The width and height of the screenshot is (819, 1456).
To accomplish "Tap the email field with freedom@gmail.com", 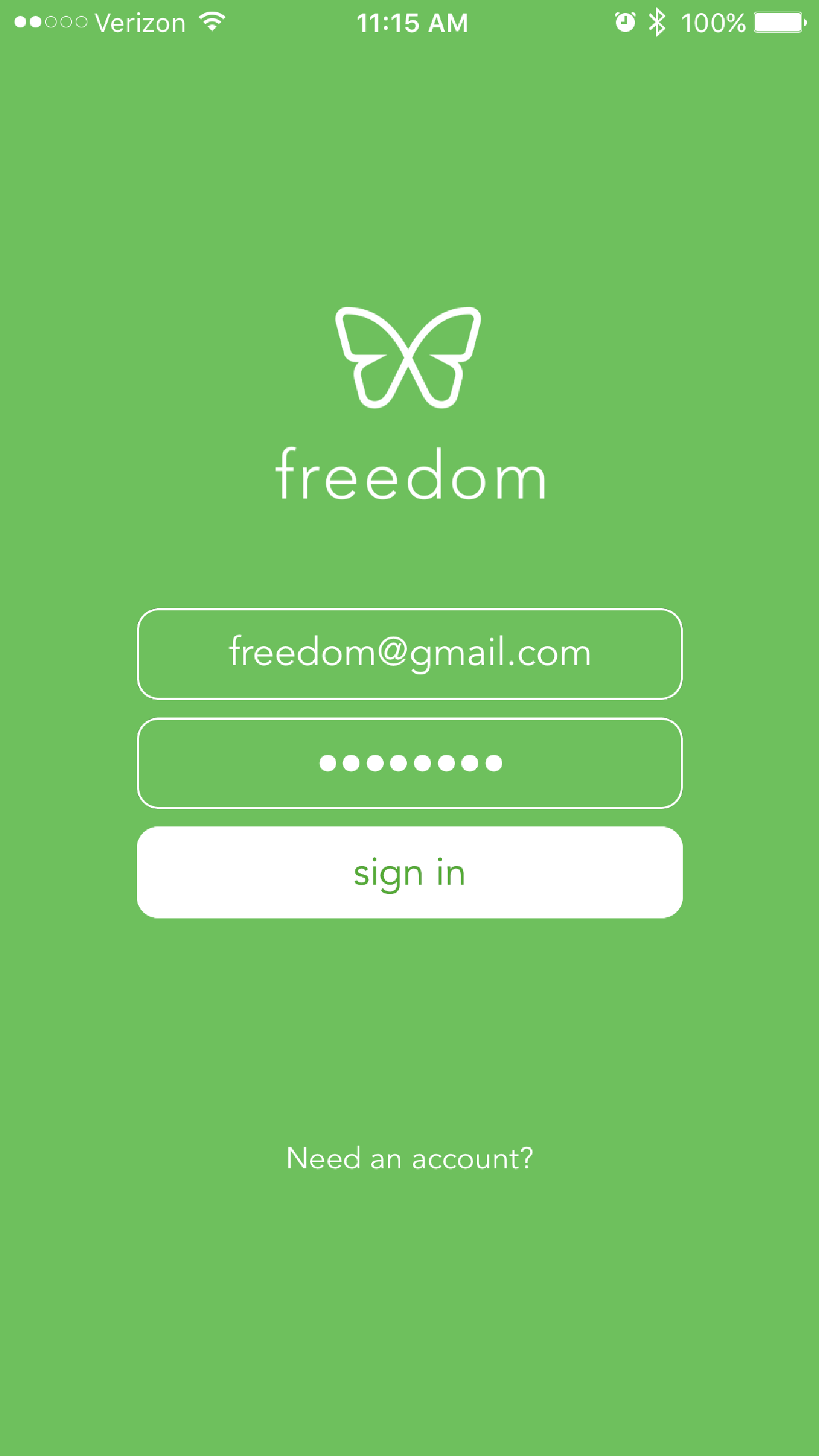I will coord(409,653).
